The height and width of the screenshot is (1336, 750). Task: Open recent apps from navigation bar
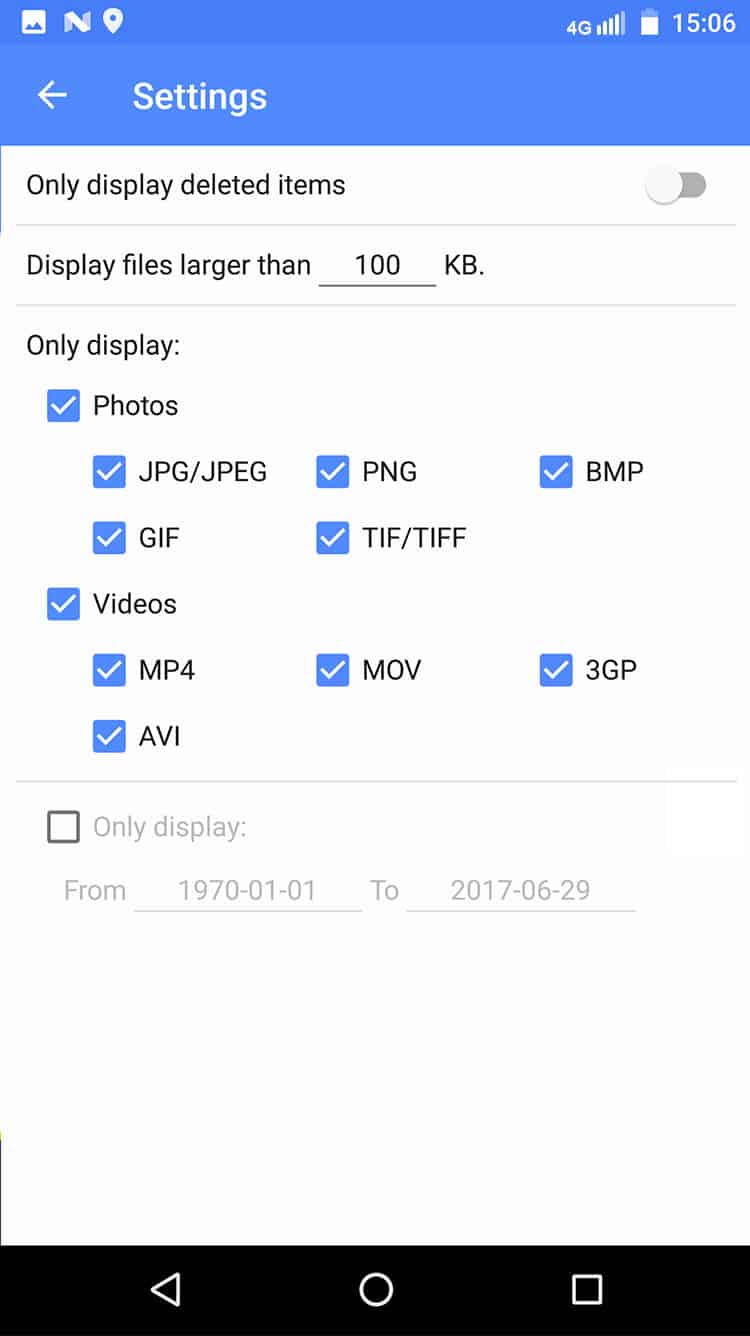(x=587, y=1290)
